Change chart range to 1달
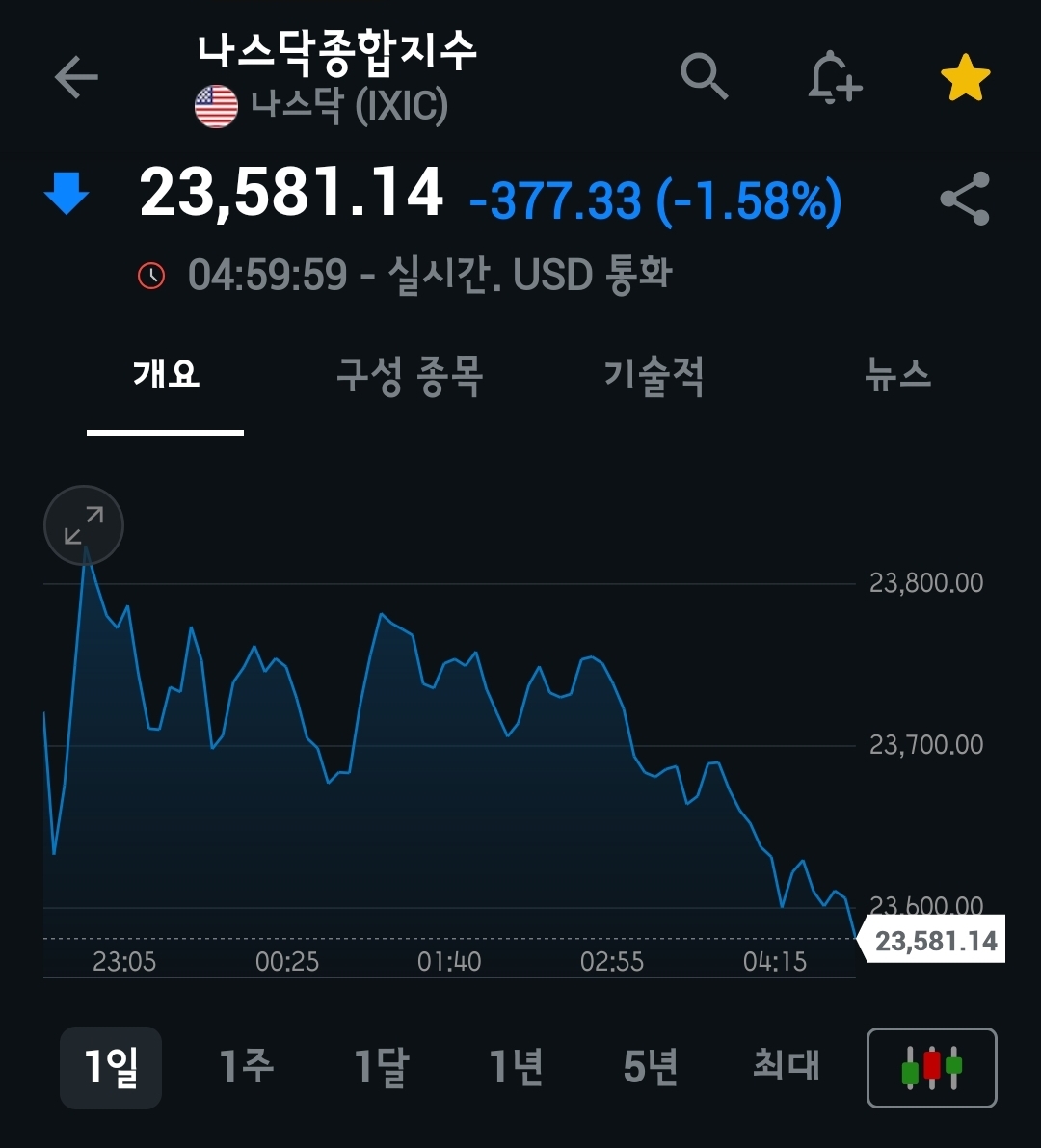The height and width of the screenshot is (1148, 1041). (x=381, y=1067)
